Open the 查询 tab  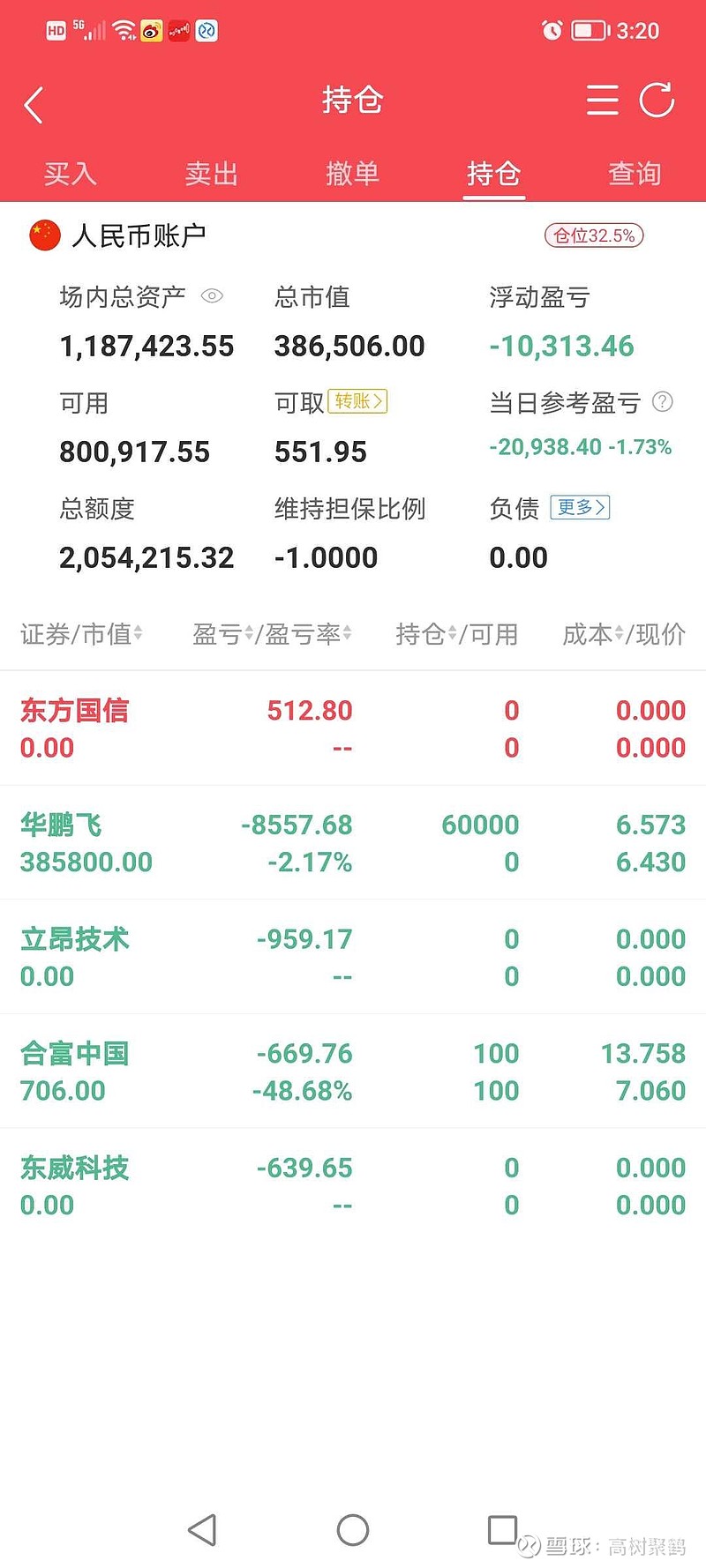click(635, 173)
